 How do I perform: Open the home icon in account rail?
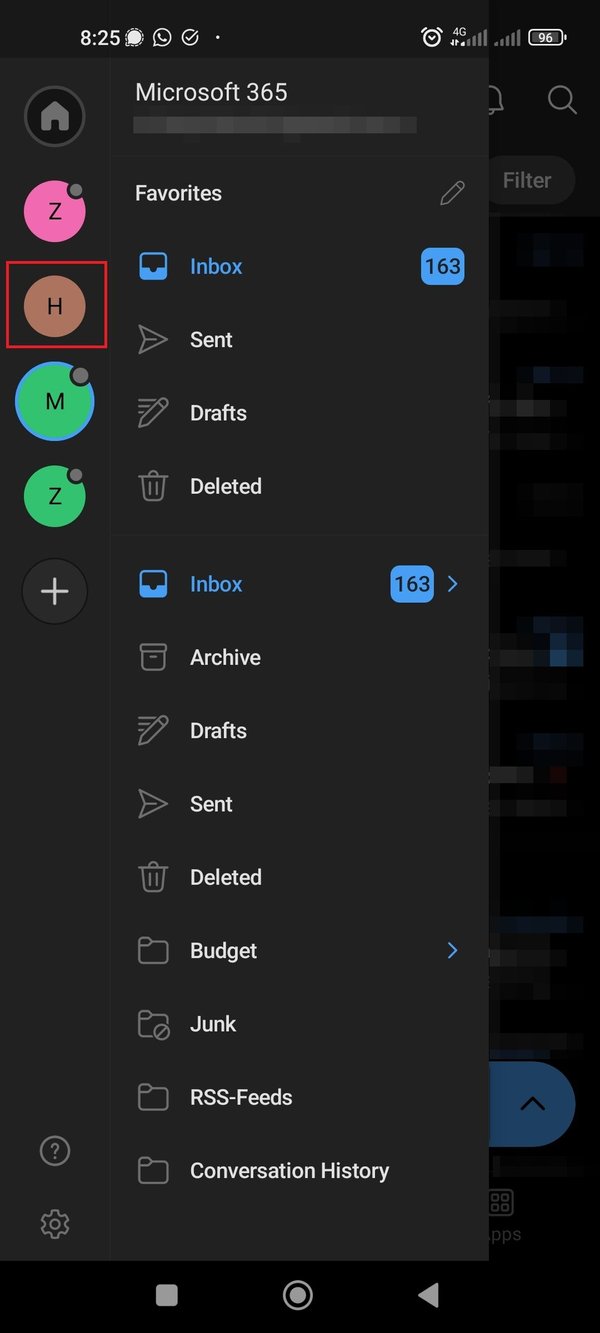point(55,117)
